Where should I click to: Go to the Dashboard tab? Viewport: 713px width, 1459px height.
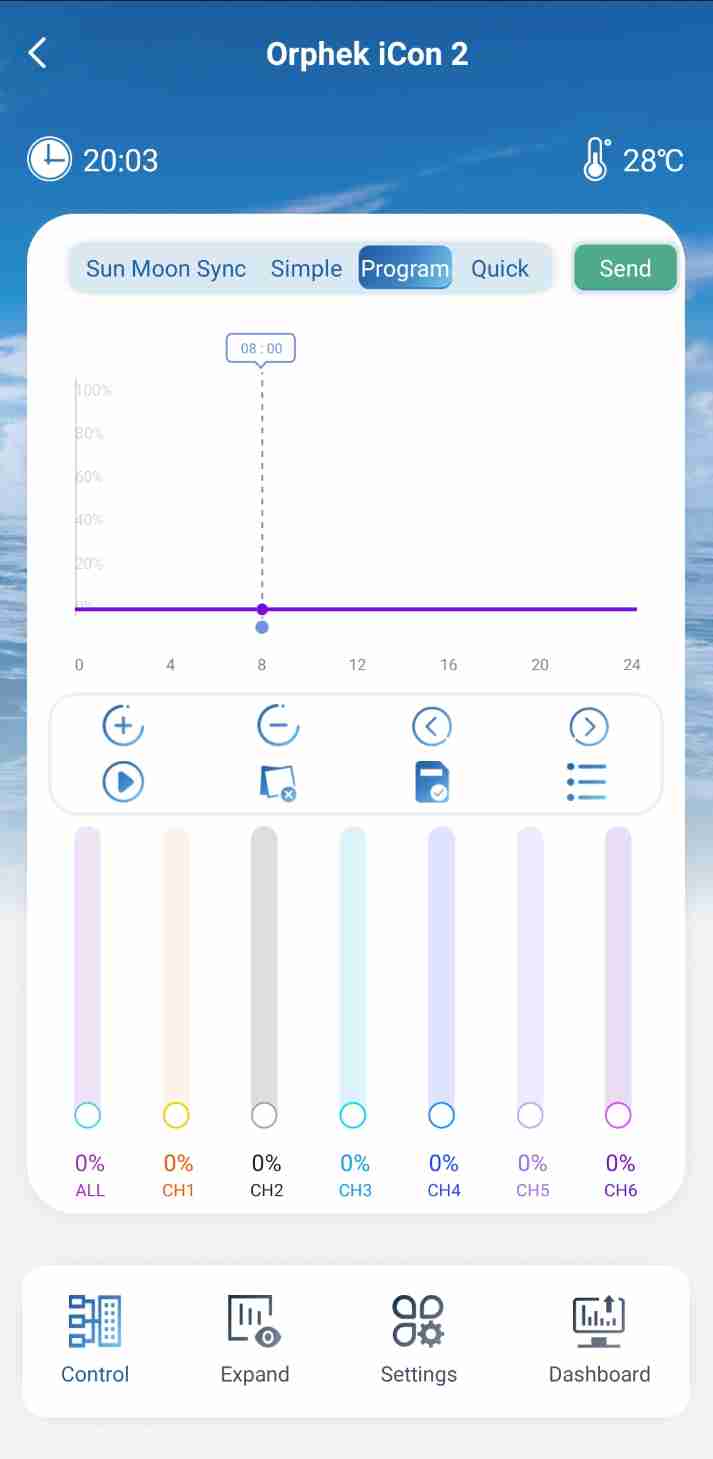point(599,1340)
